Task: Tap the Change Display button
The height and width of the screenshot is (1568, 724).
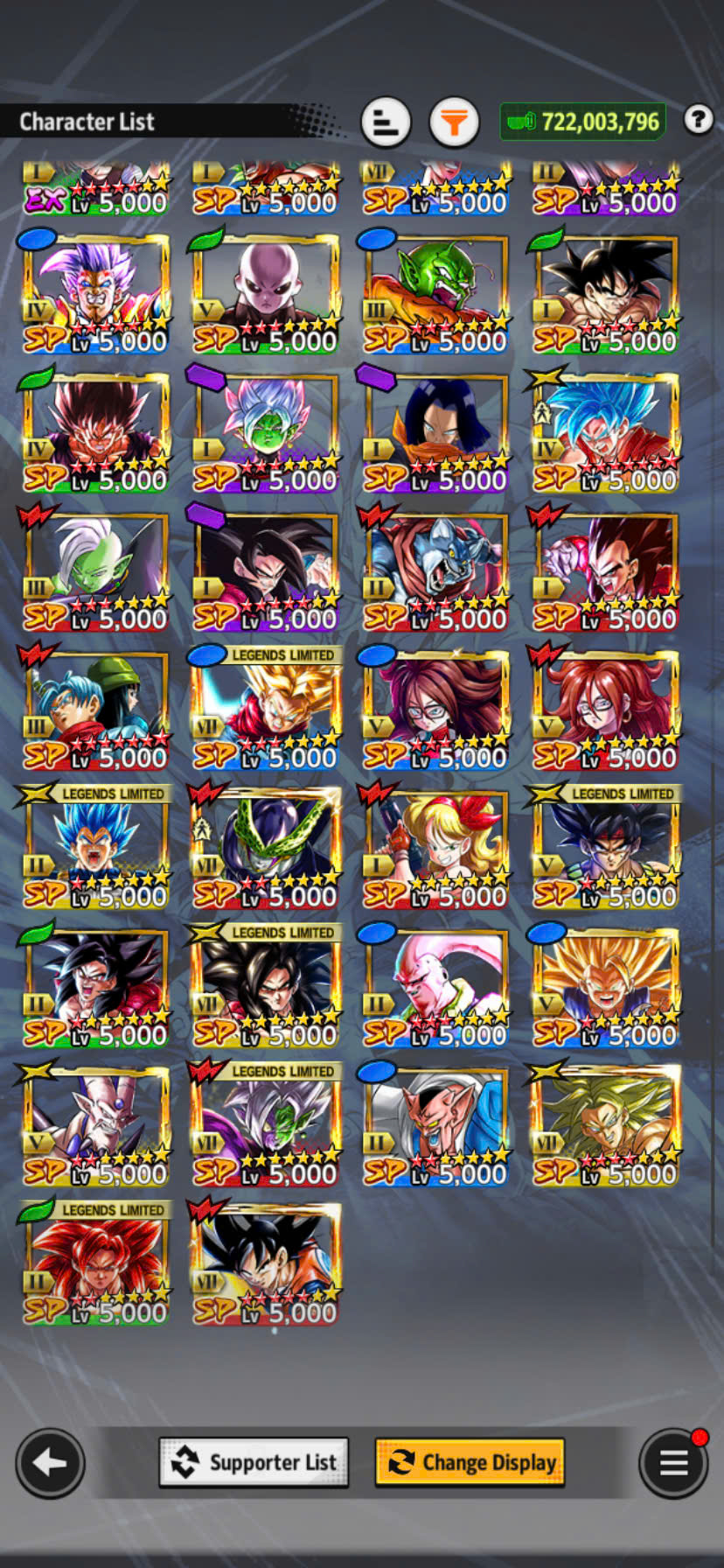Action: pyautogui.click(x=470, y=1462)
